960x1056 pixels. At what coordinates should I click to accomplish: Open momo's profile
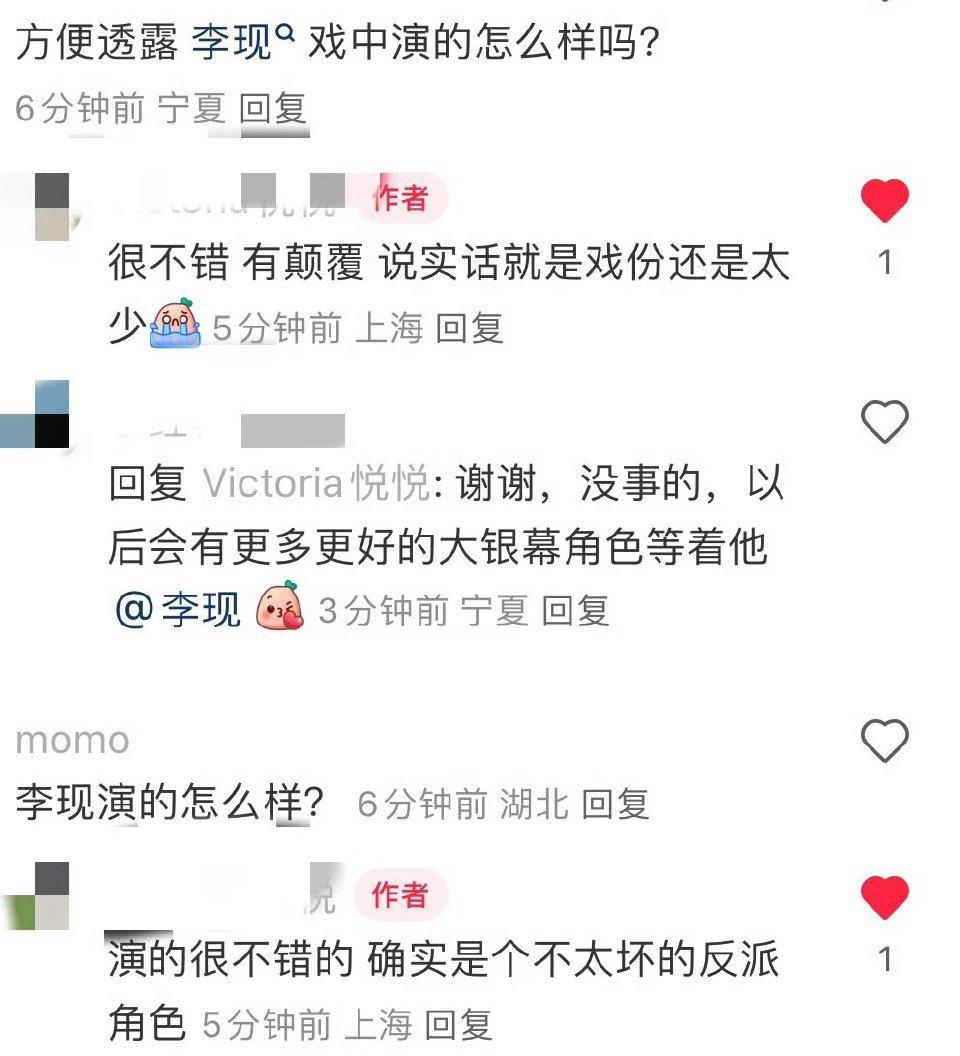(x=72, y=741)
